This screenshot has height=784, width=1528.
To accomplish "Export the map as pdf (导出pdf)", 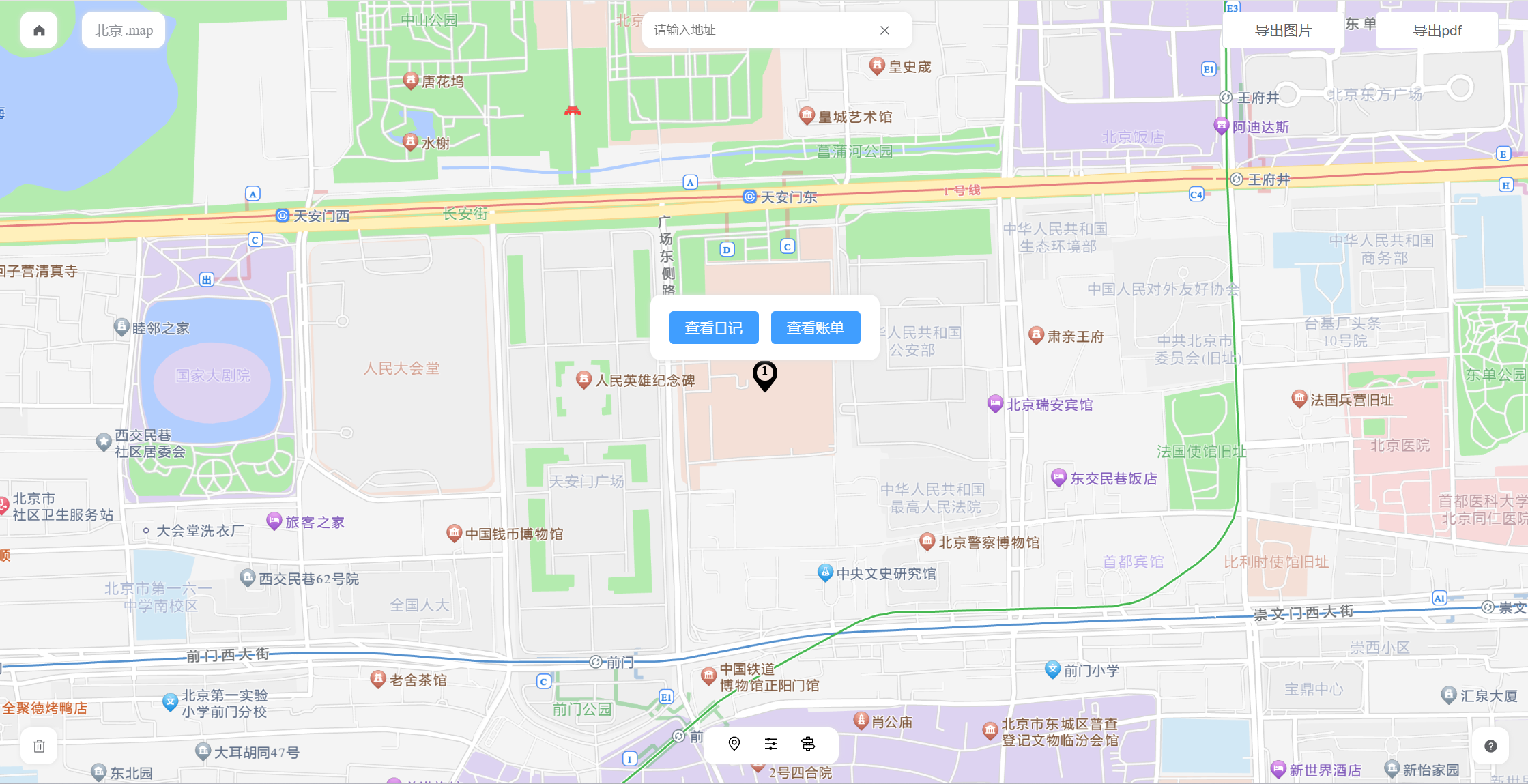I will (1437, 30).
